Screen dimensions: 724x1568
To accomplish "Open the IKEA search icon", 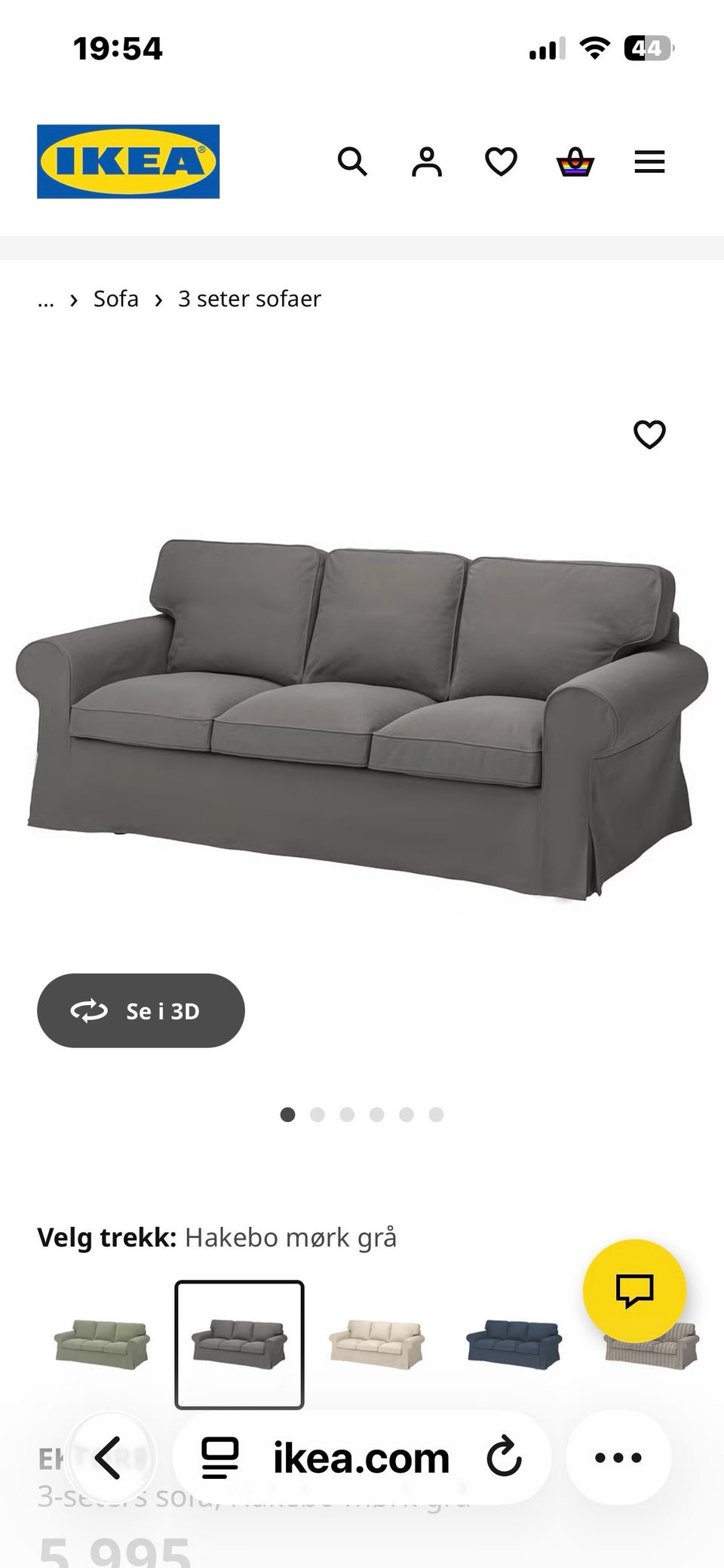I will pyautogui.click(x=352, y=161).
